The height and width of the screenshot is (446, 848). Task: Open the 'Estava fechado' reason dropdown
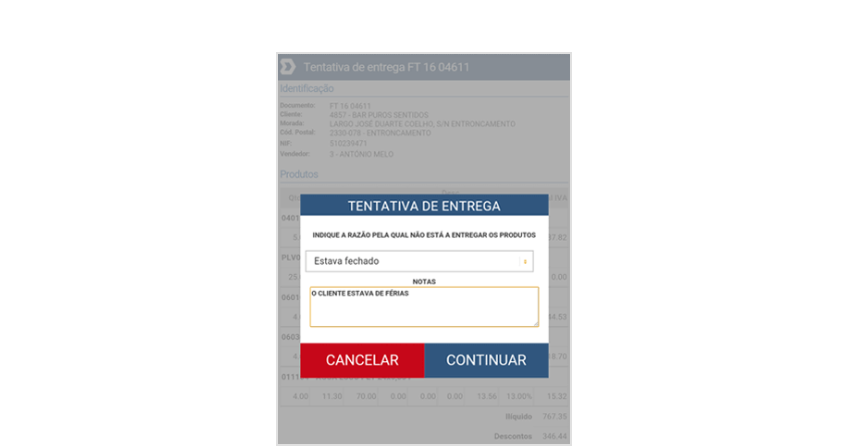point(419,261)
